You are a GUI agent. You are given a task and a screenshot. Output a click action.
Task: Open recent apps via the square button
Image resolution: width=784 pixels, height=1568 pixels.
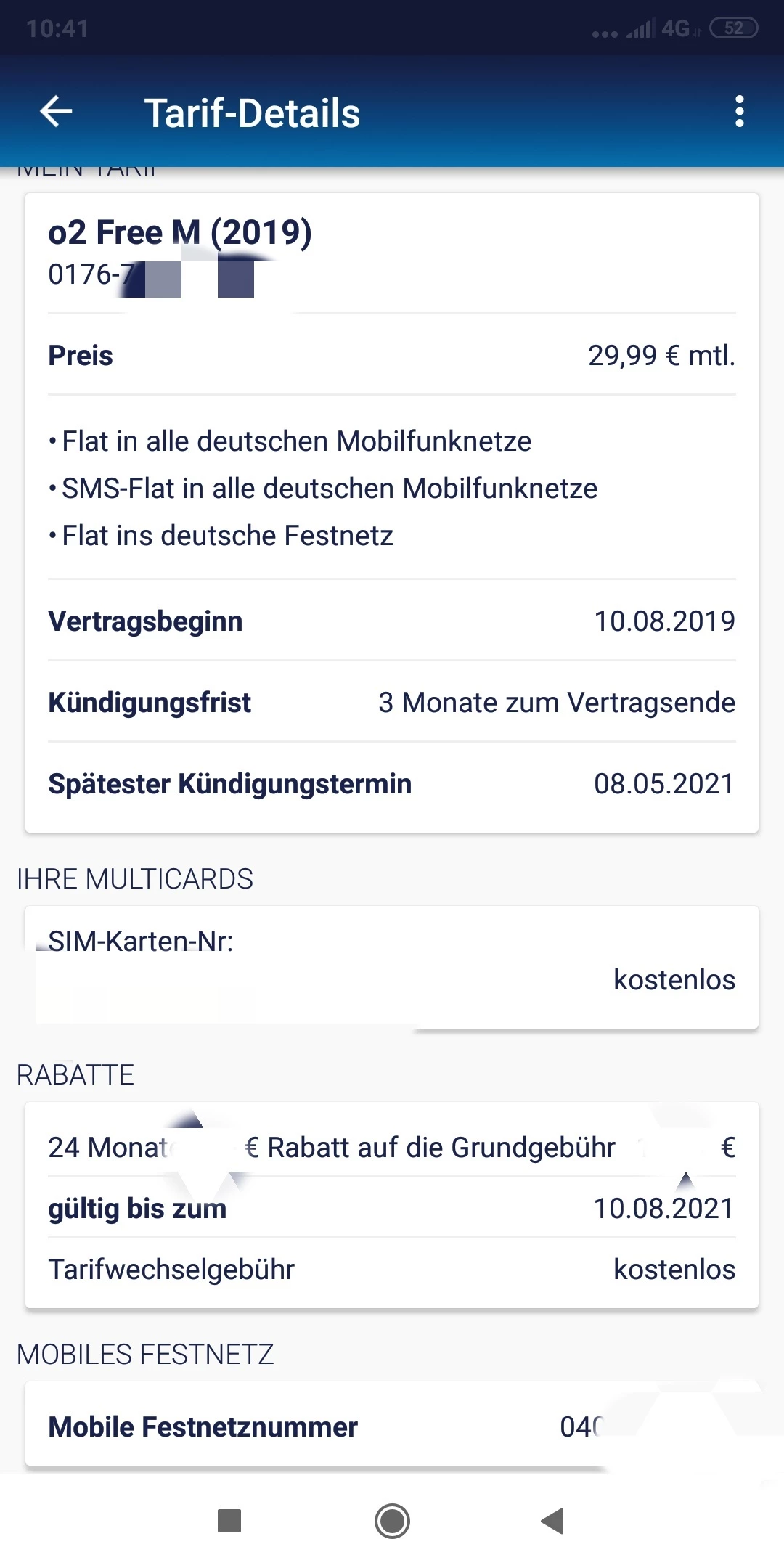[229, 1521]
